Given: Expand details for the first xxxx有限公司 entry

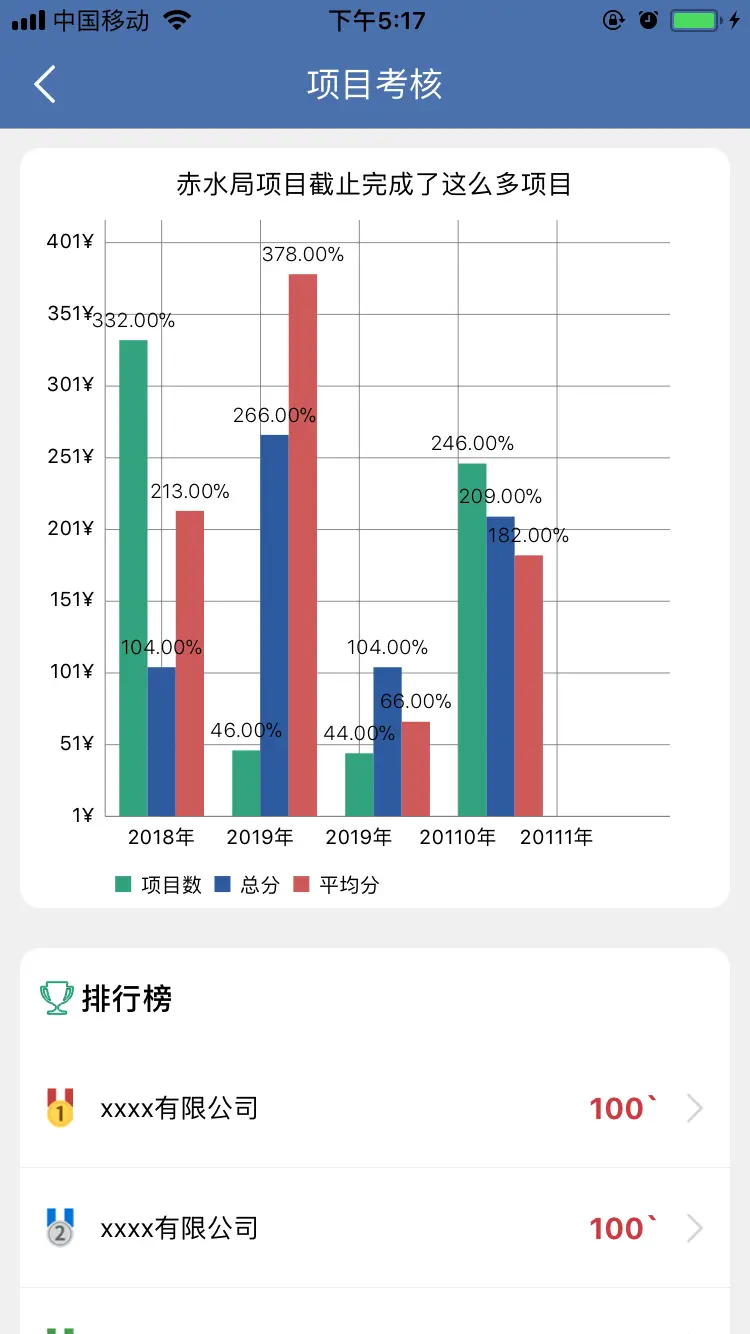Looking at the screenshot, I should [695, 1107].
